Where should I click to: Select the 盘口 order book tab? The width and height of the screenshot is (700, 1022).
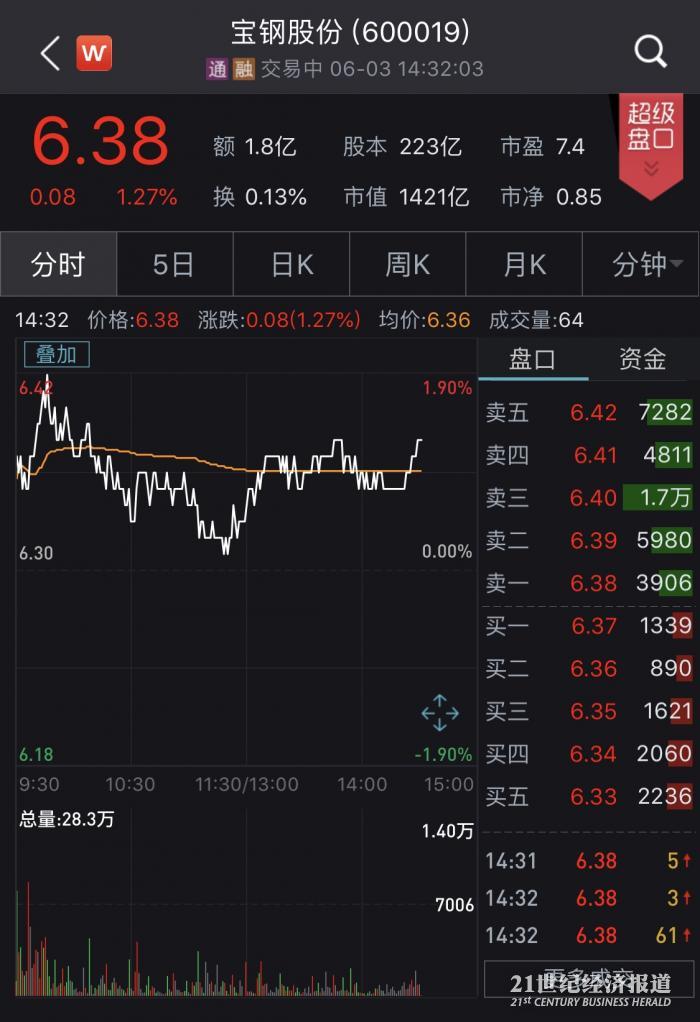pyautogui.click(x=532, y=359)
